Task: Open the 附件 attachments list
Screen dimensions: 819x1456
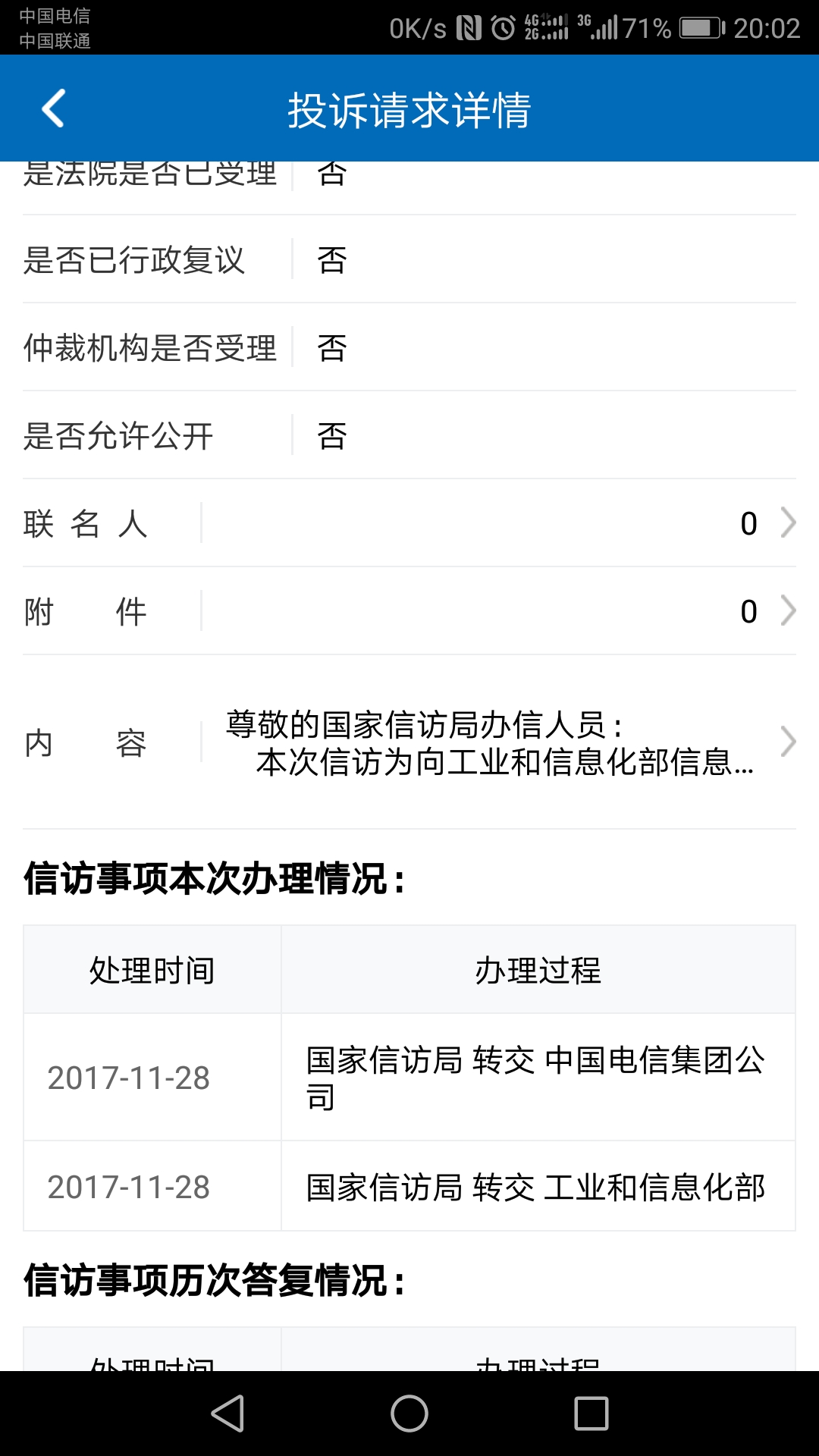Action: 409,610
